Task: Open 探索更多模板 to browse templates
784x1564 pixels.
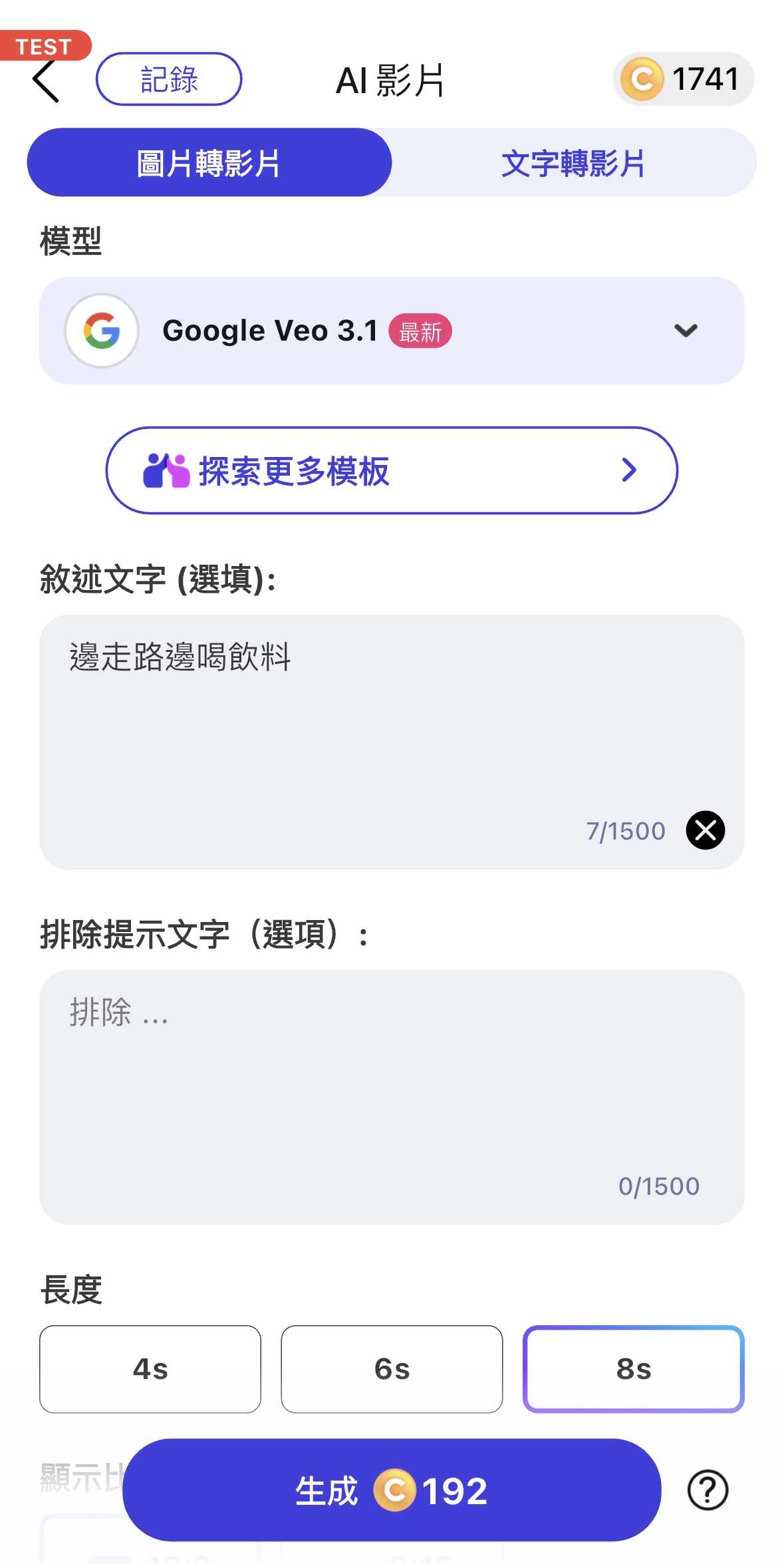Action: coord(392,470)
